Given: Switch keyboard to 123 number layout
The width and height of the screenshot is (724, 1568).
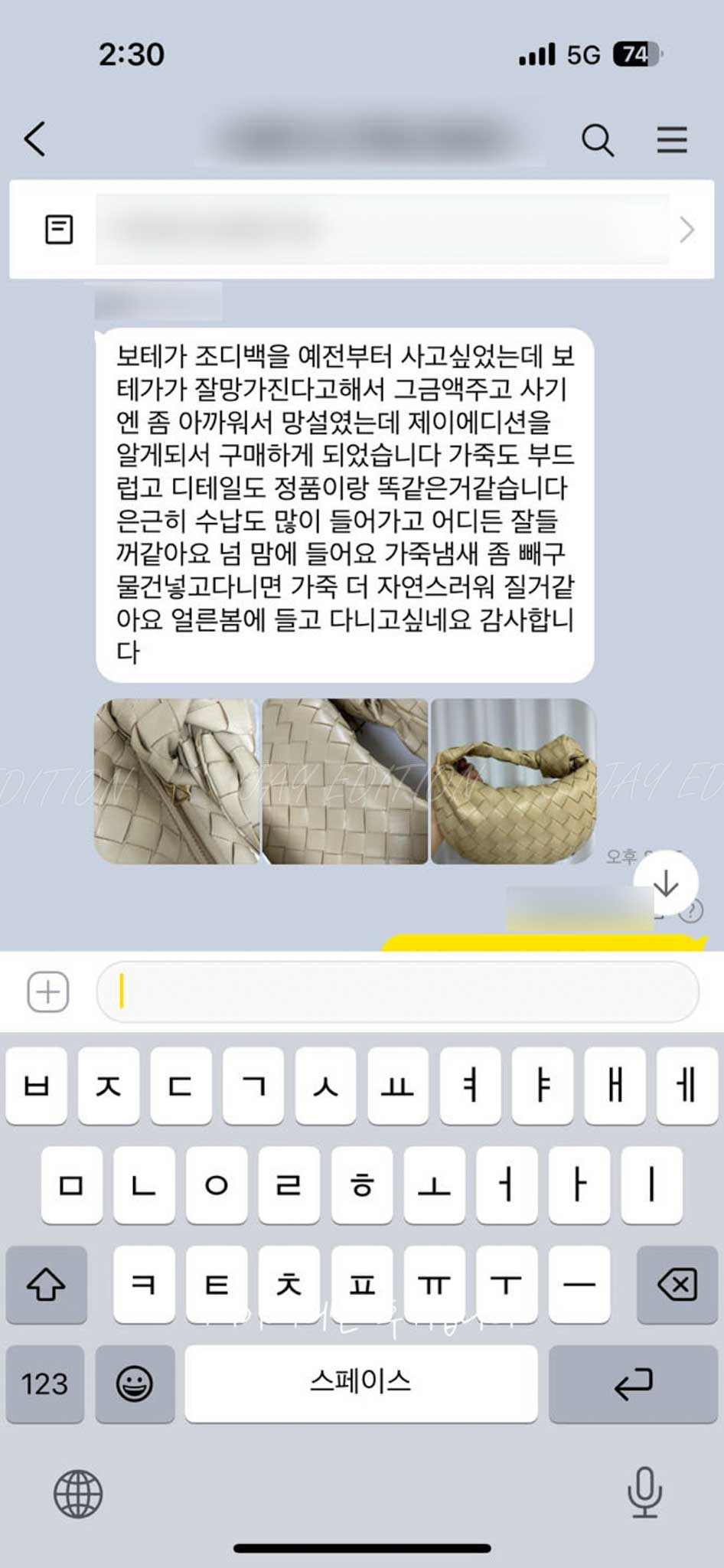Looking at the screenshot, I should click(x=44, y=1383).
